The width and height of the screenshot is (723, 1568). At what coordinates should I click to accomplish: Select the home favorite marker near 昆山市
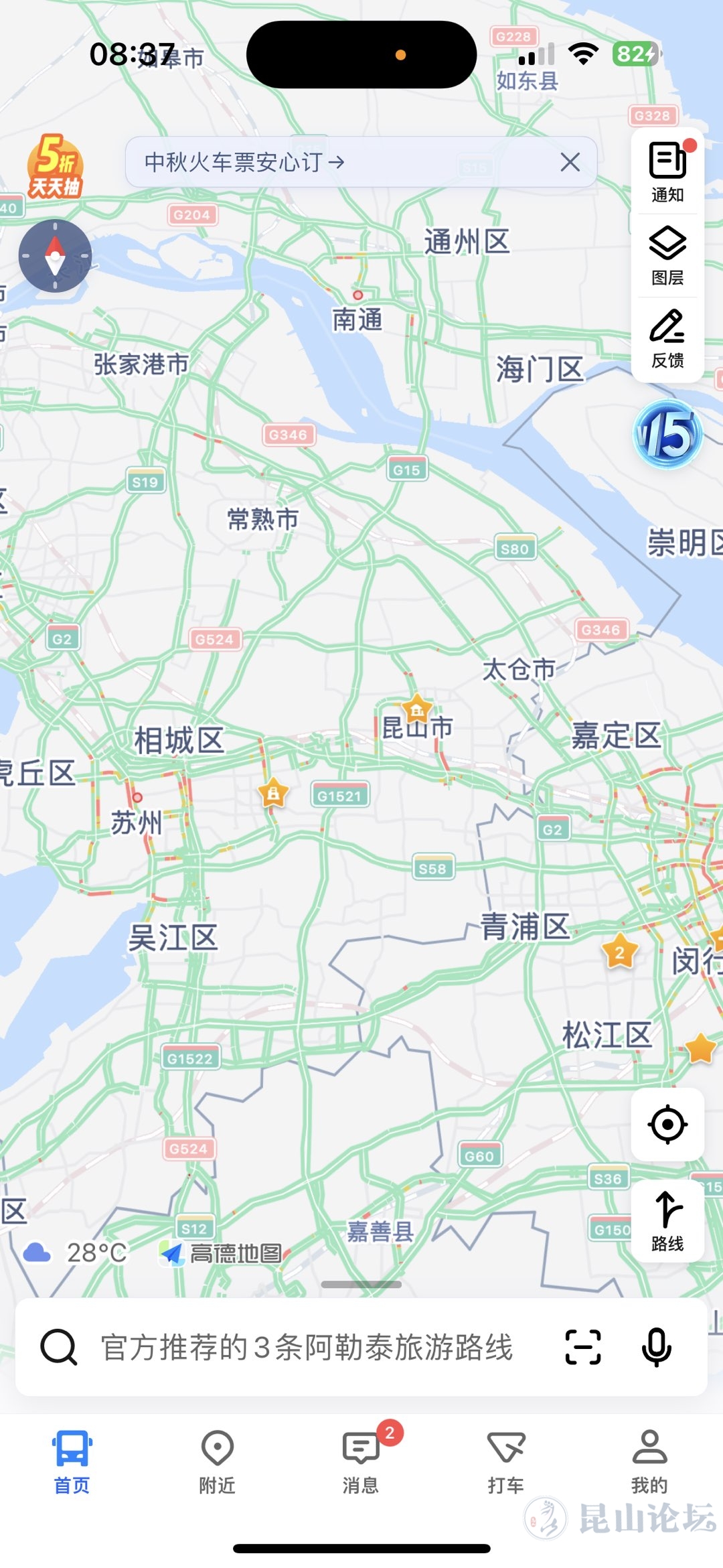(416, 709)
